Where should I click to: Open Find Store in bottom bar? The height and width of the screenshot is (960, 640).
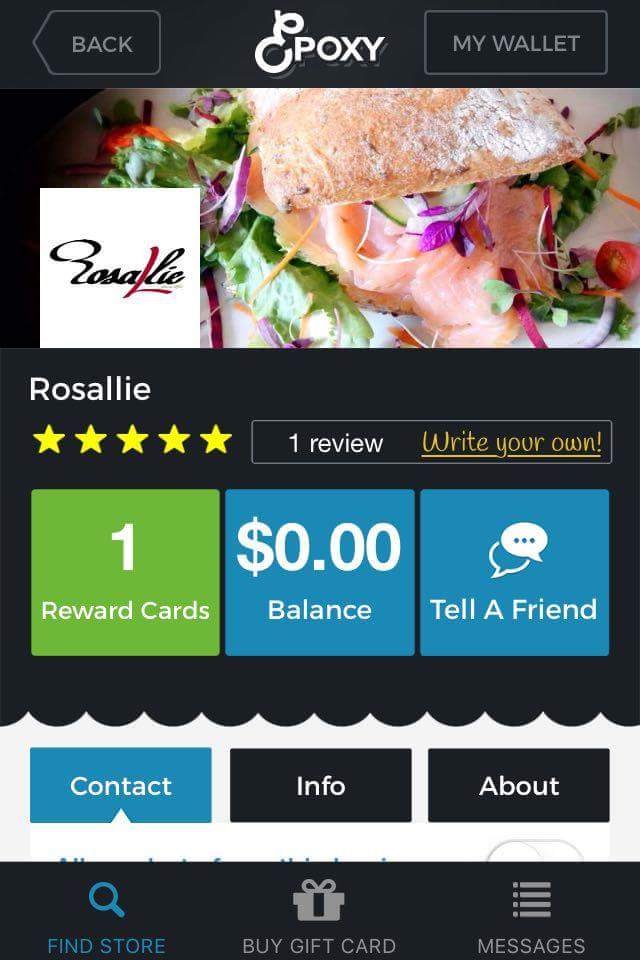(106, 915)
